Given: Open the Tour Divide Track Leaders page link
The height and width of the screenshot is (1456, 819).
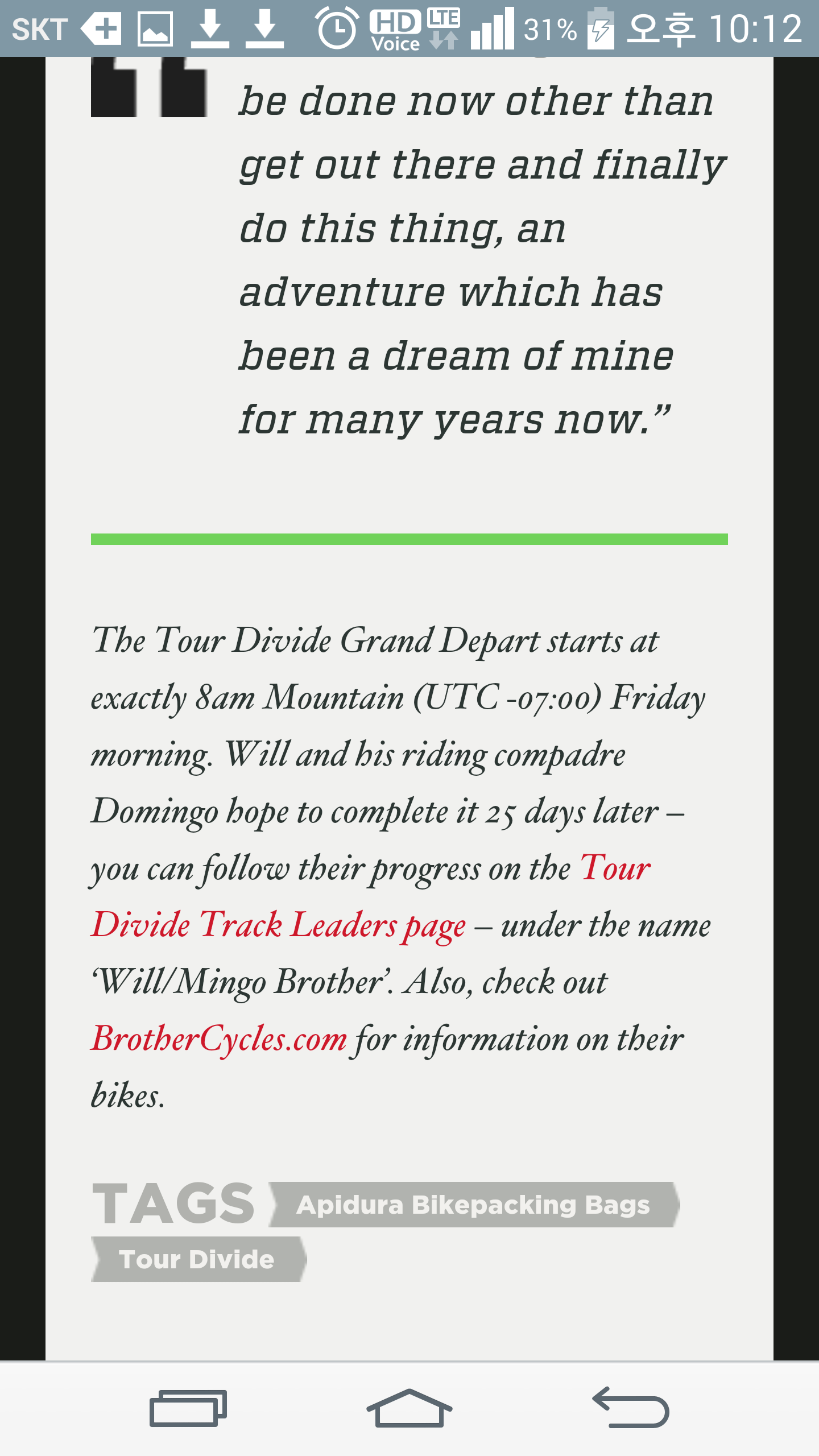Looking at the screenshot, I should [279, 925].
